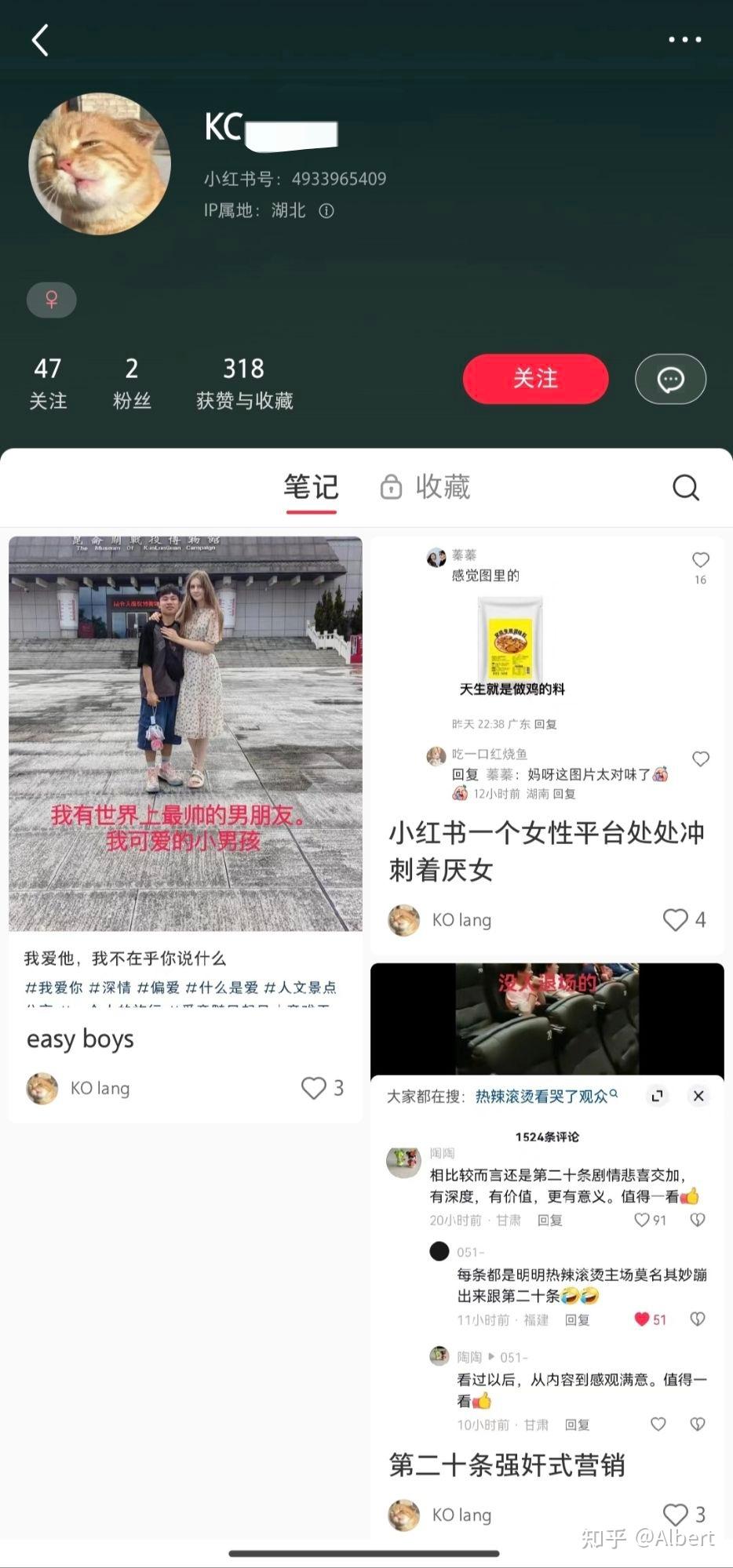
Task: View the 47 关注 following list
Action: (x=48, y=384)
